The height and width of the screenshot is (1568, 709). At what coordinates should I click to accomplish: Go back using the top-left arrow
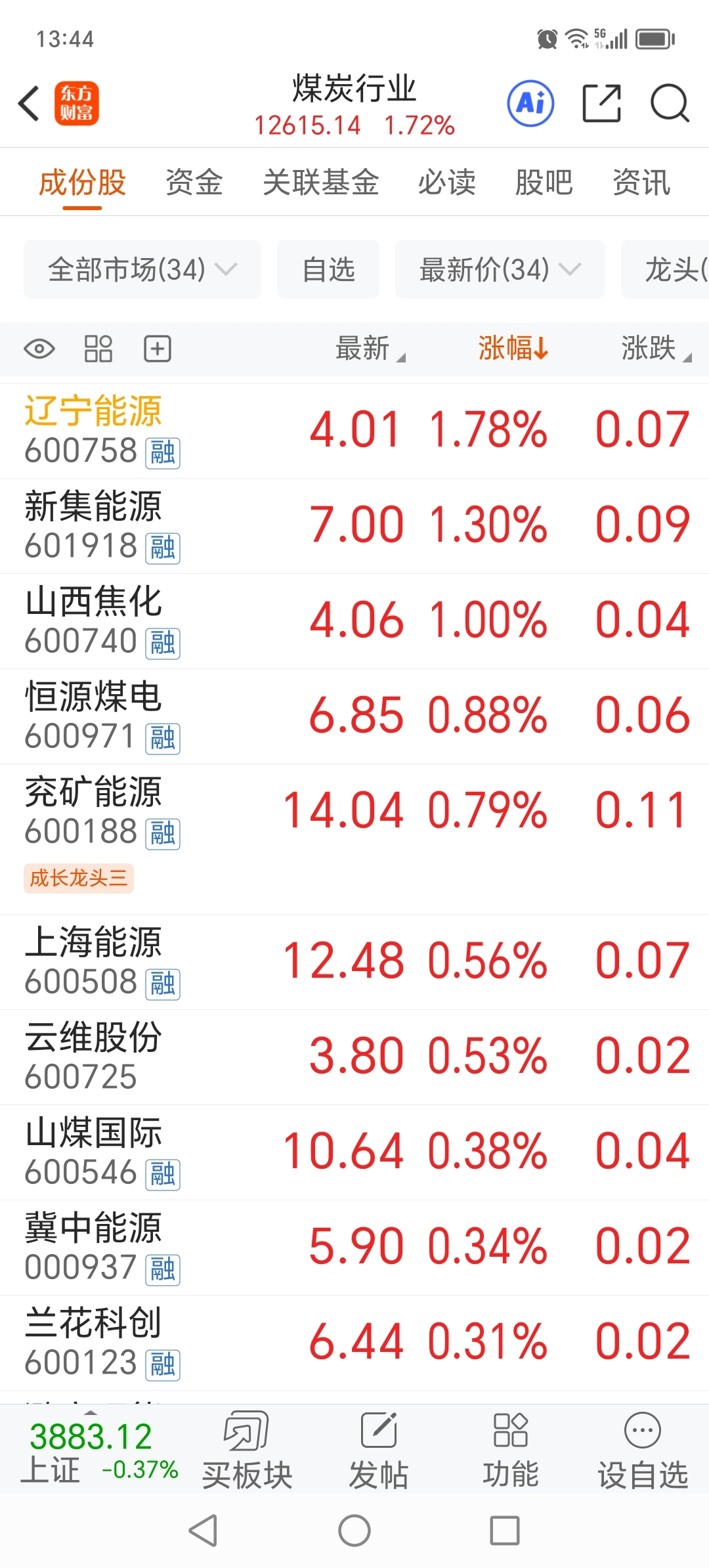click(30, 104)
